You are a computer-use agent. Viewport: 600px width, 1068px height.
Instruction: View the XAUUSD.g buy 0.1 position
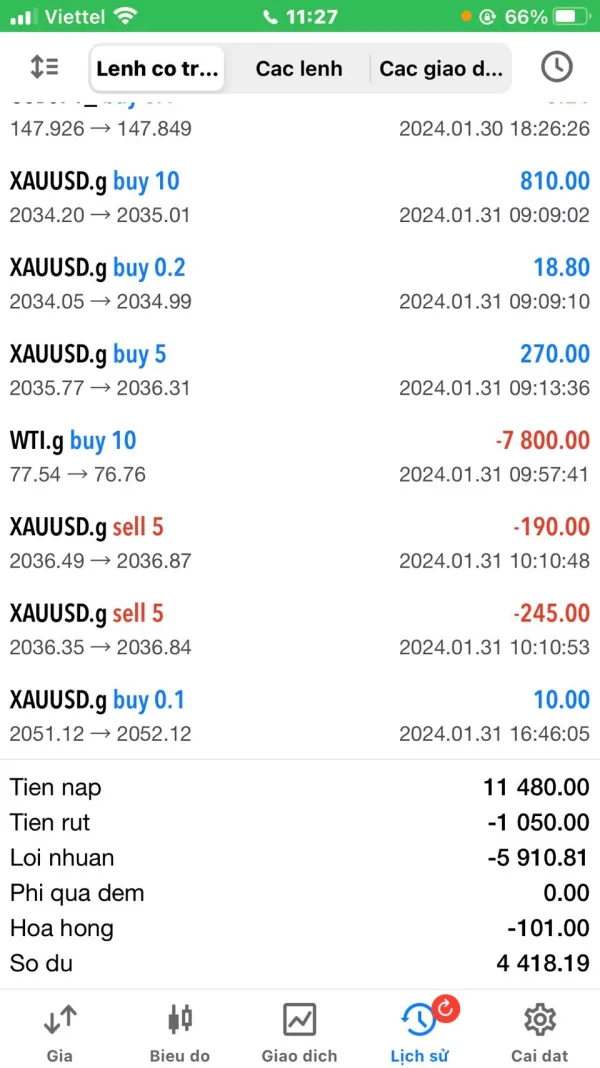(300, 715)
